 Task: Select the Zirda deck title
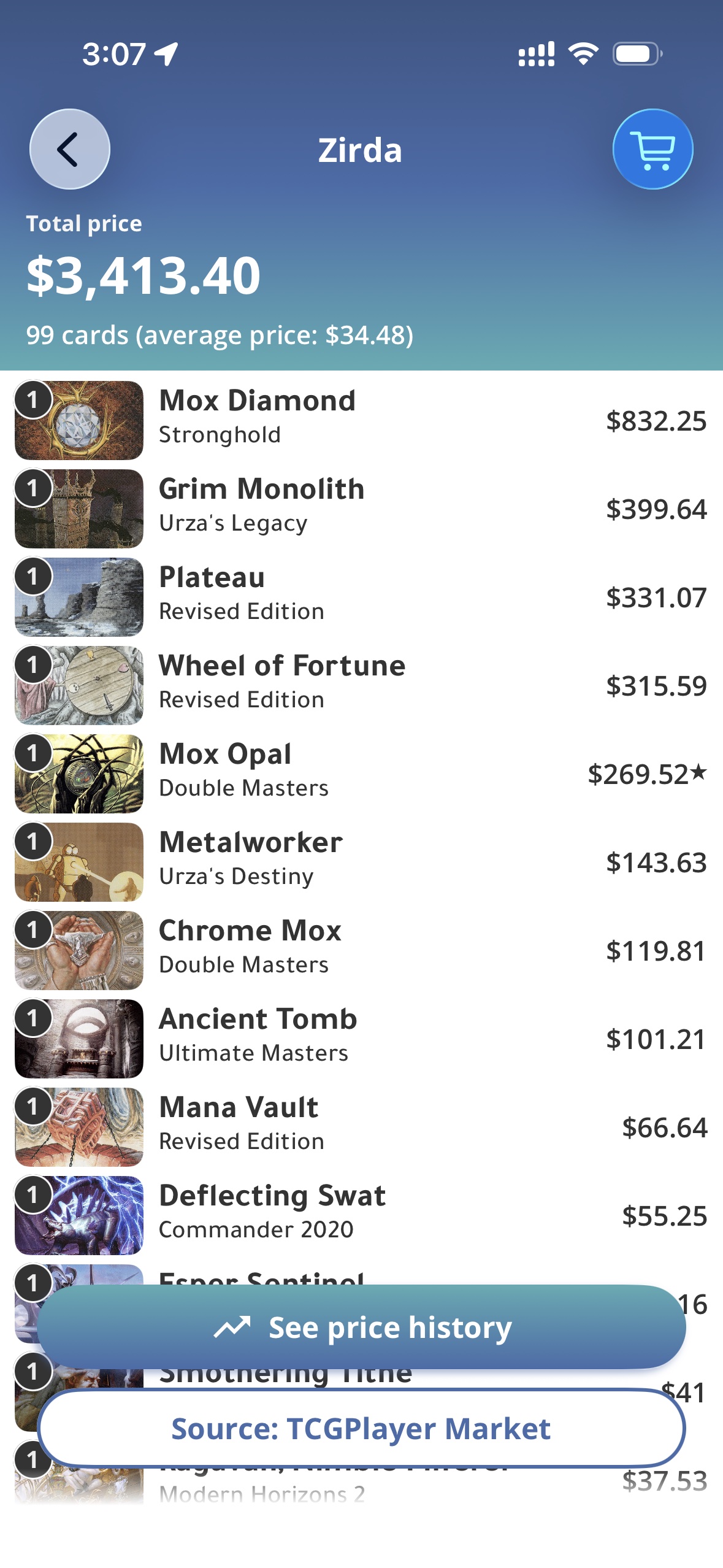click(x=361, y=149)
